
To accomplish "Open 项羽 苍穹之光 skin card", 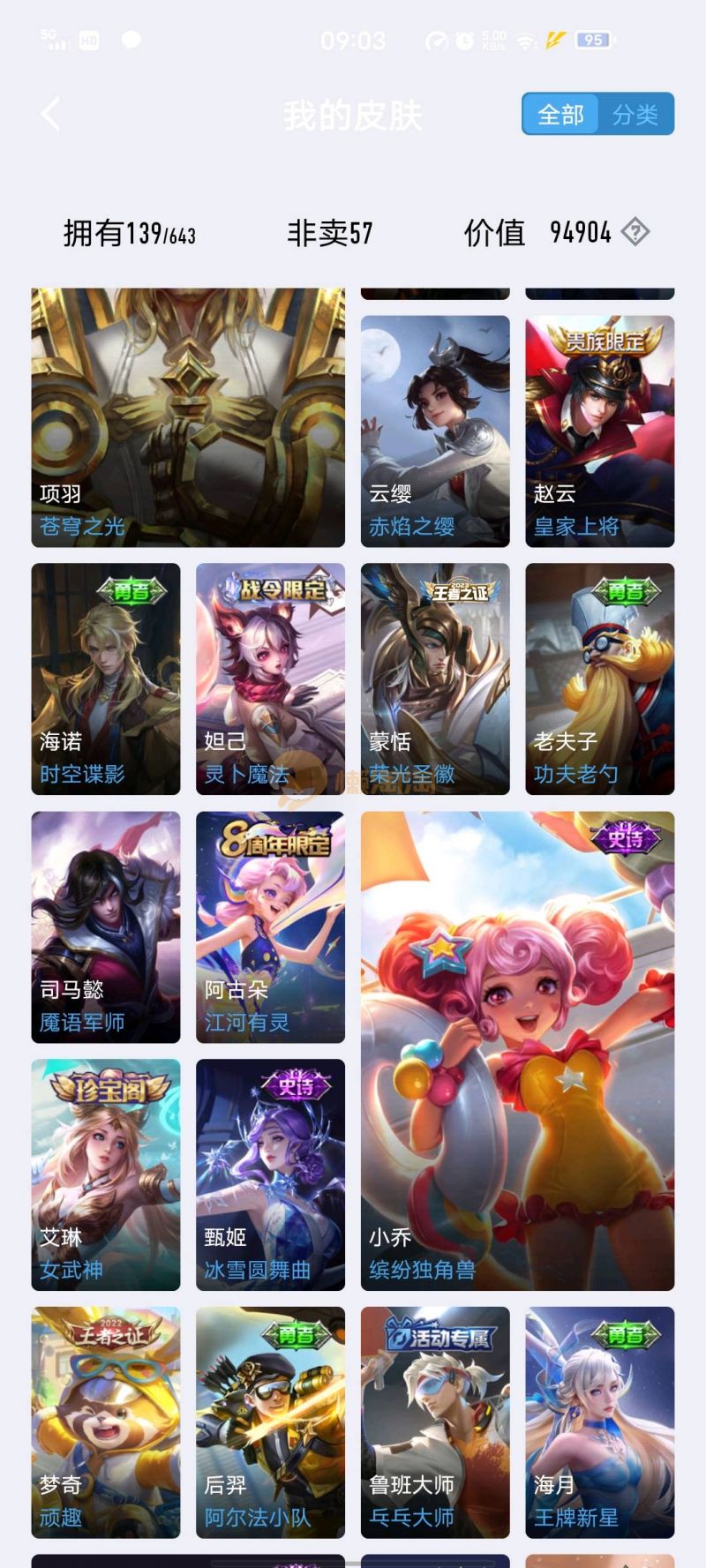I will pos(188,416).
